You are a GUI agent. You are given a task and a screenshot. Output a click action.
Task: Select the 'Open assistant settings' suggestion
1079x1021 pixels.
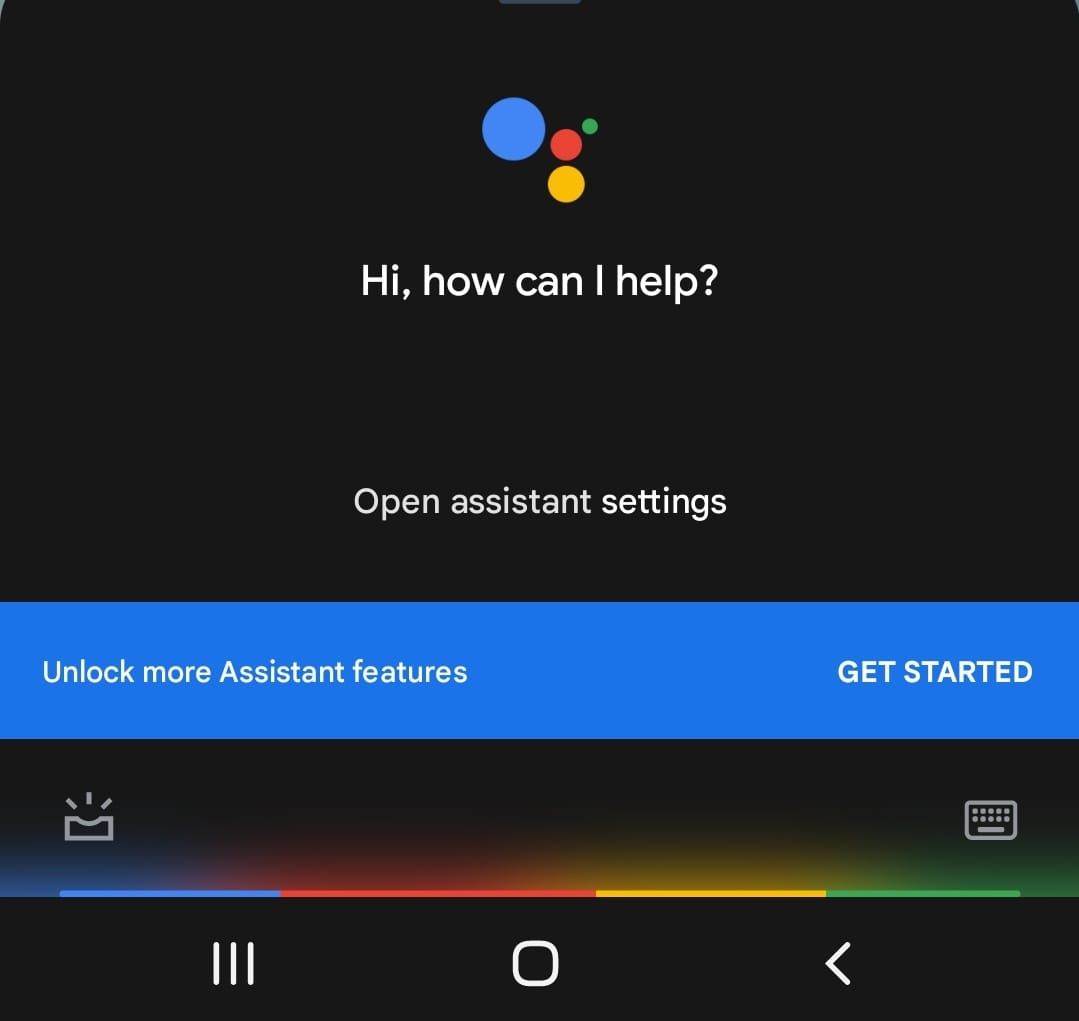tap(540, 501)
